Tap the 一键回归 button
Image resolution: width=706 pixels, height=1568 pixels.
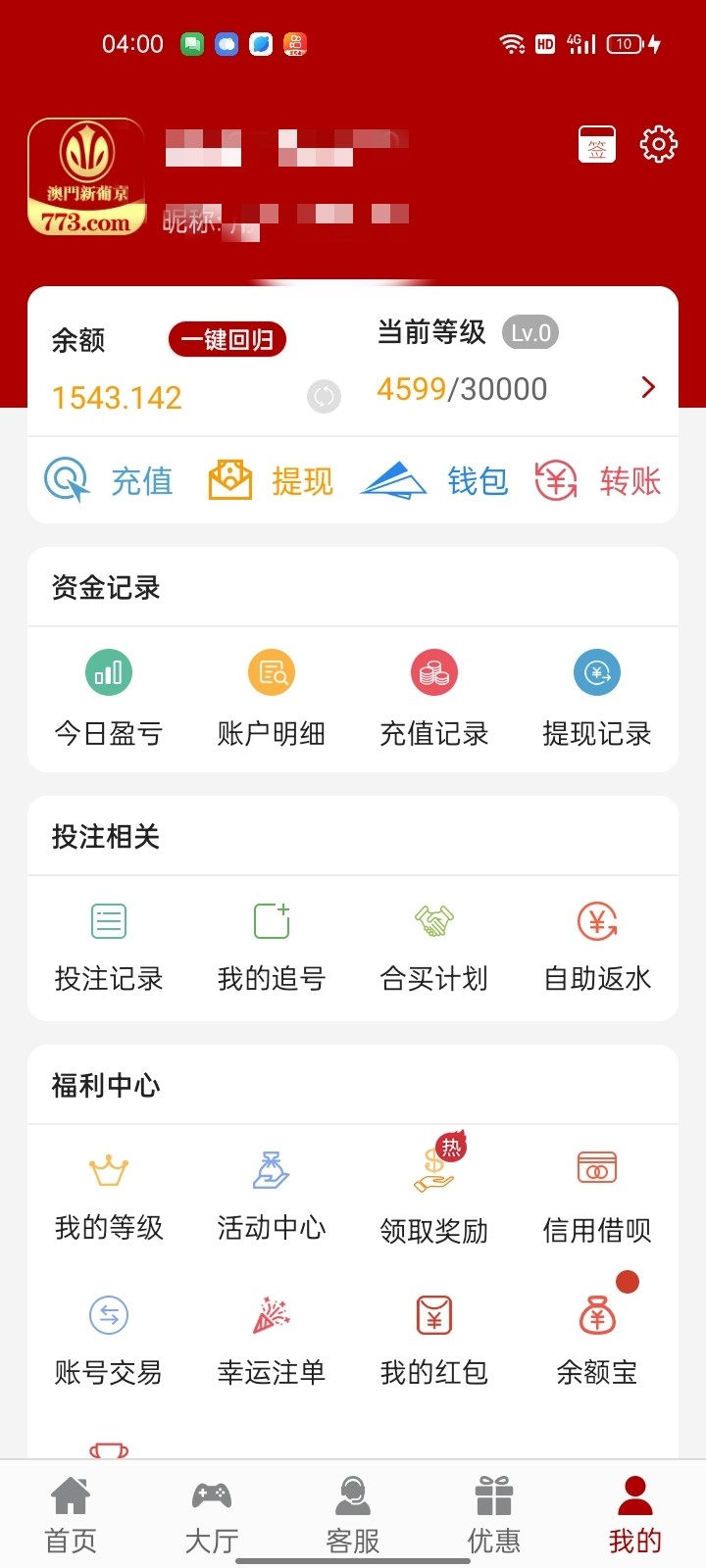(x=227, y=340)
